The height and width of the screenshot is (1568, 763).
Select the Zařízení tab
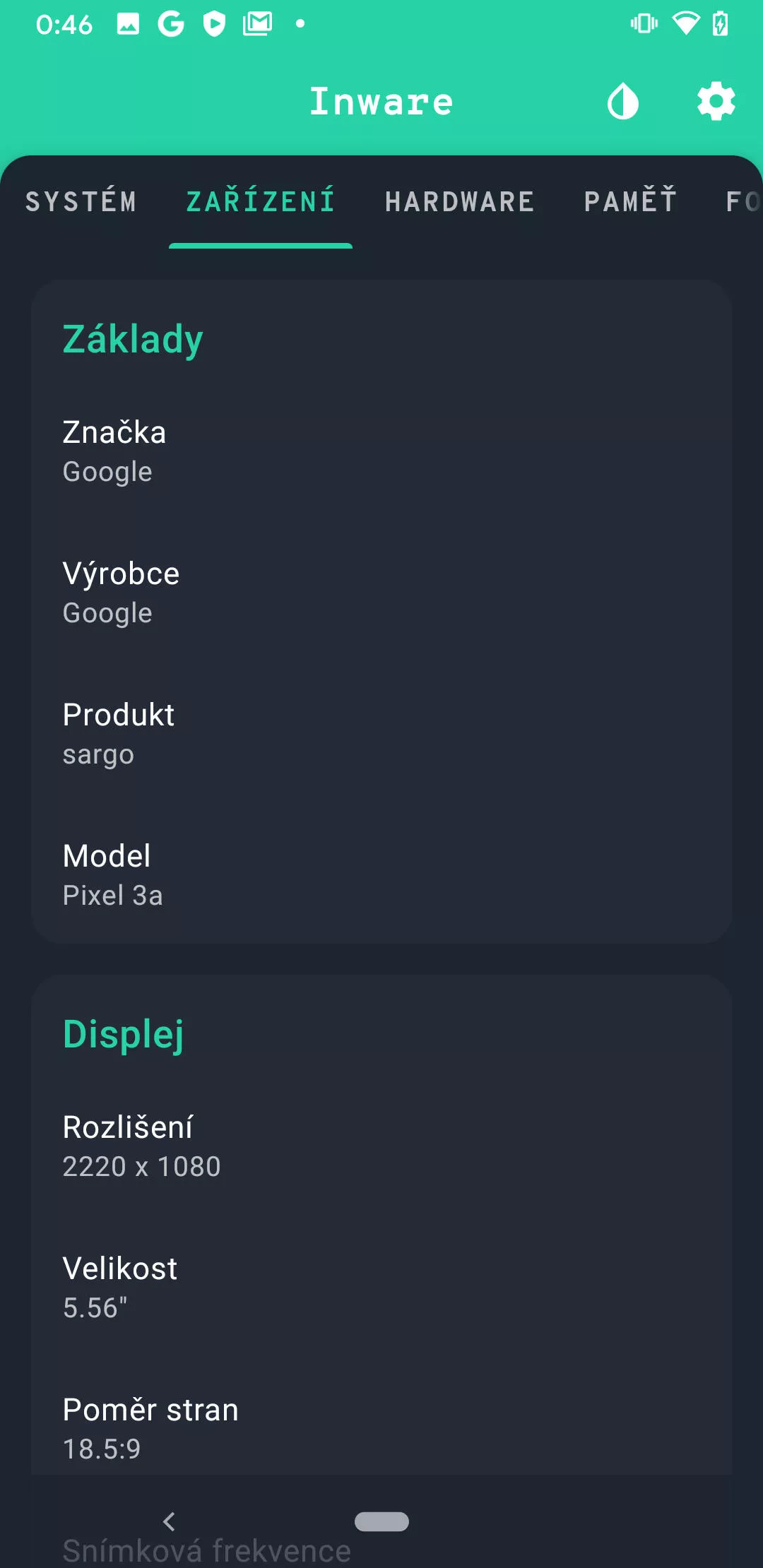click(x=261, y=202)
